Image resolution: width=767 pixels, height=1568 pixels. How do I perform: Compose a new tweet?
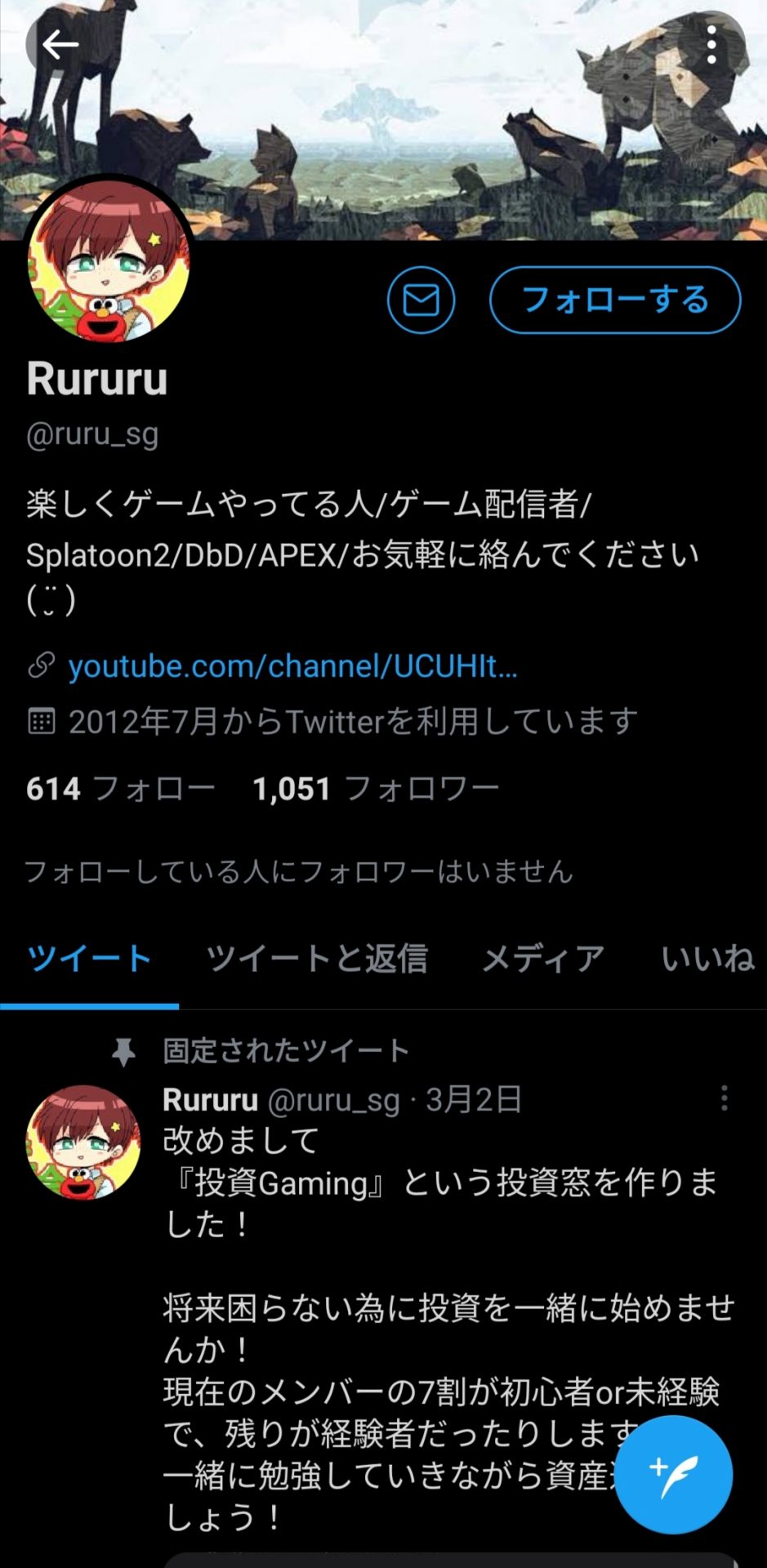coord(674,1475)
